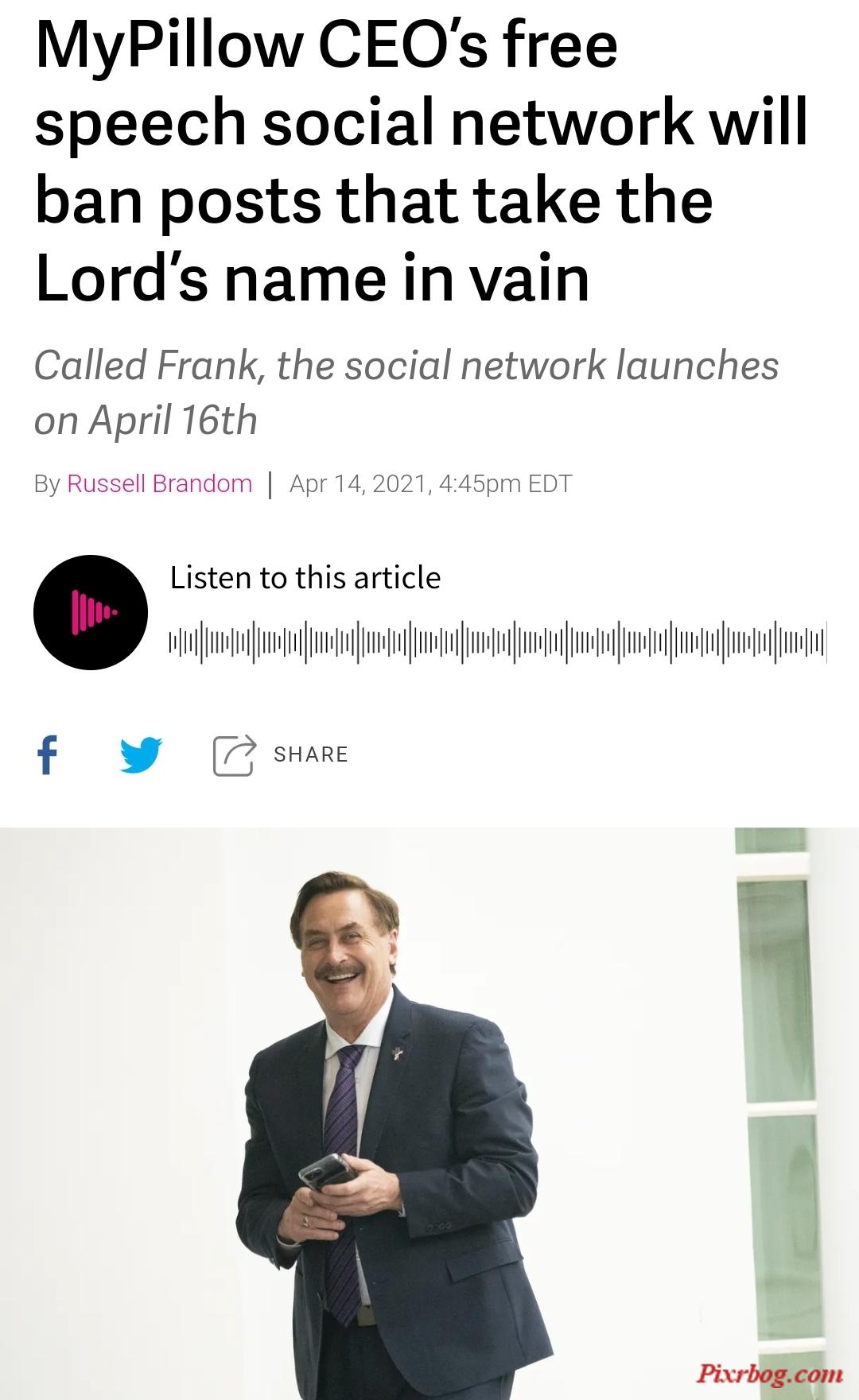Seek within the article audio waveform
Viewport: 859px width, 1400px height.
[x=497, y=642]
